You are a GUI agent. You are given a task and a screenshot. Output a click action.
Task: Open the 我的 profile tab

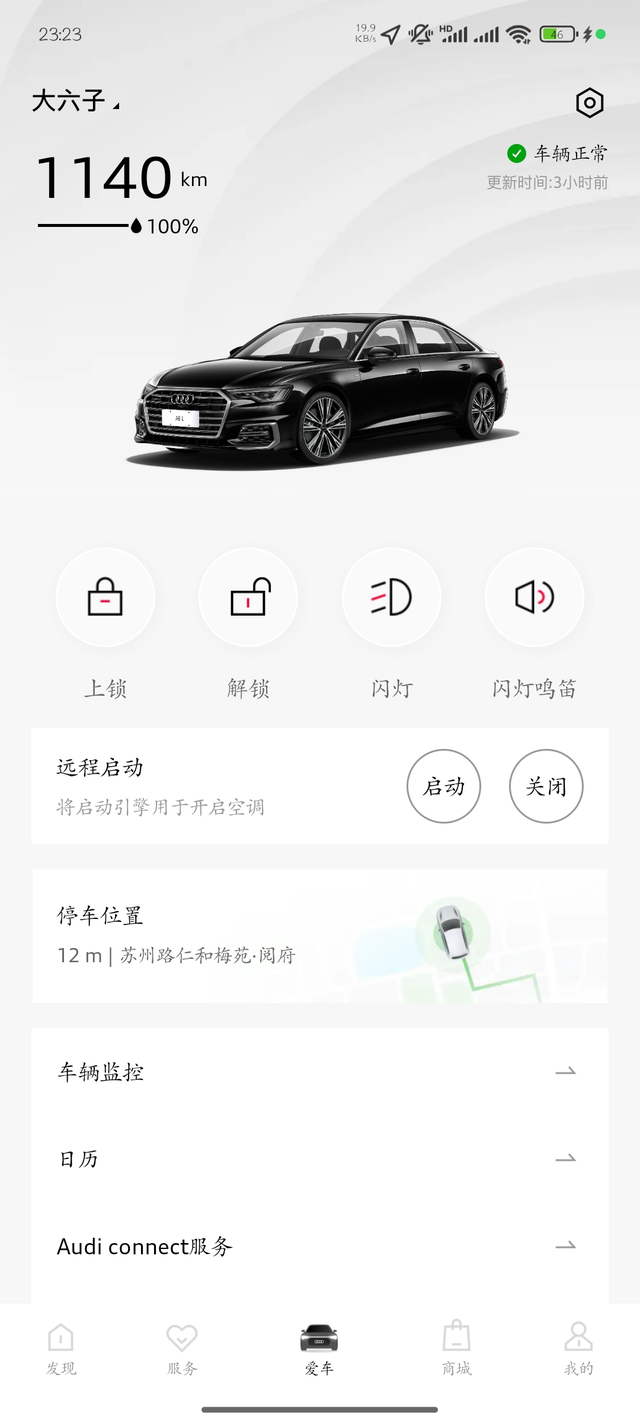pyautogui.click(x=578, y=1347)
